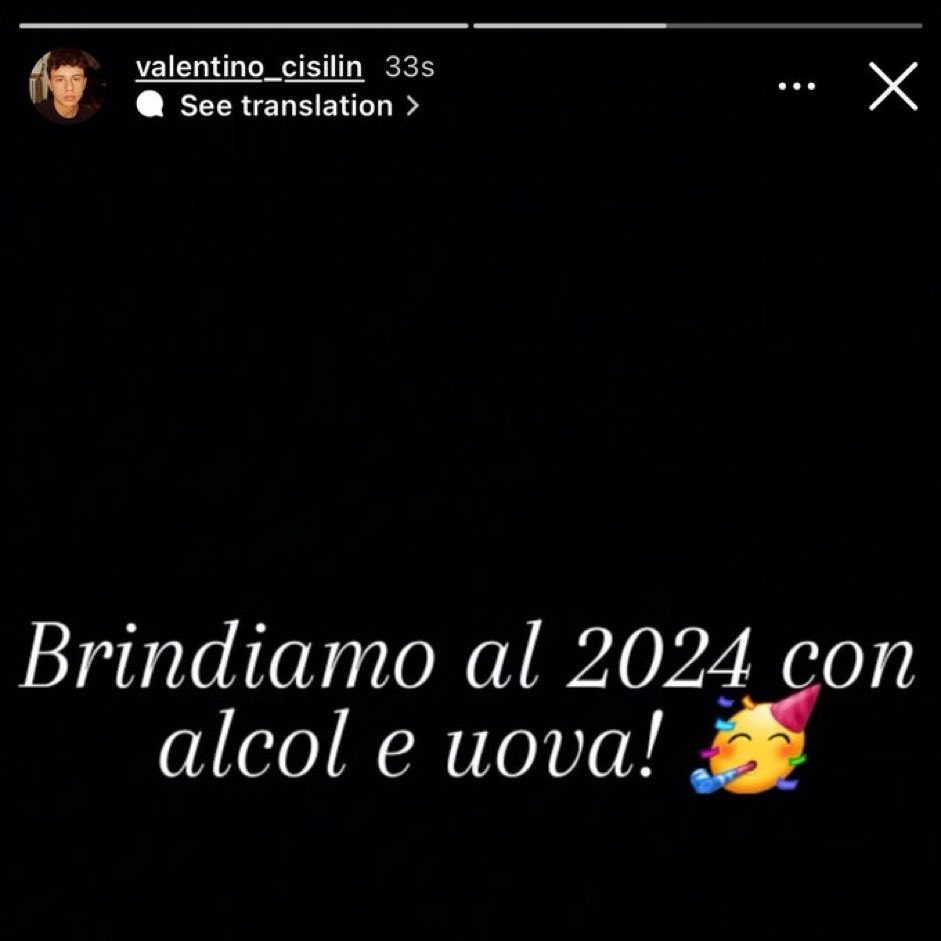Open valentino_cisilin's profile picture
Viewport: 941px width, 941px height.
[x=66, y=86]
